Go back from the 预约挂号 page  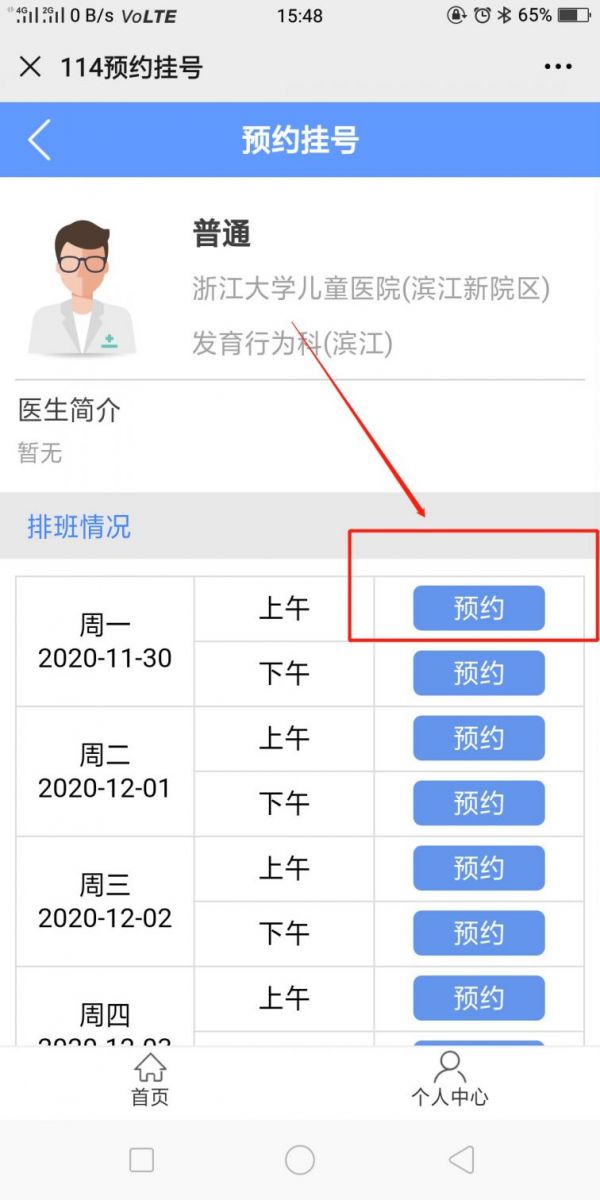click(x=39, y=140)
